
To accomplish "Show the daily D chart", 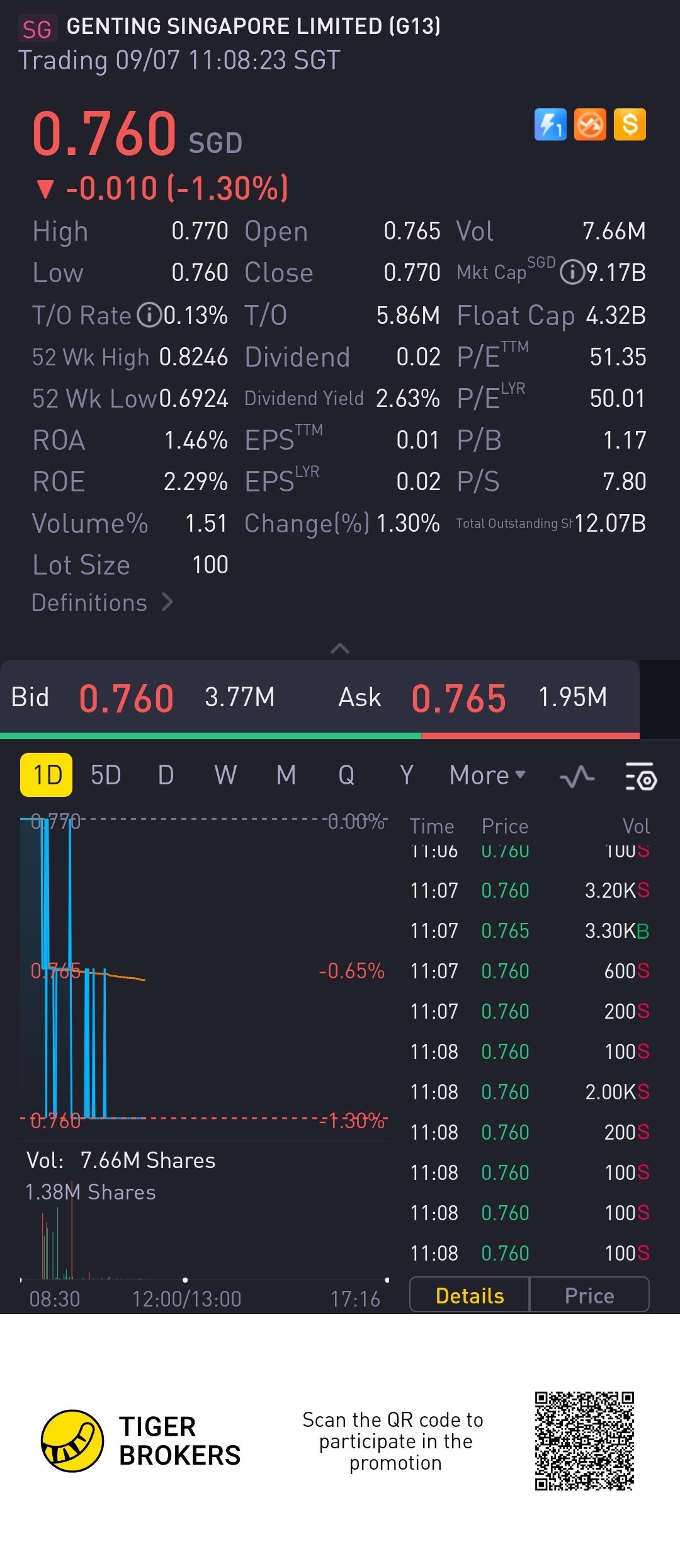I will tap(166, 775).
